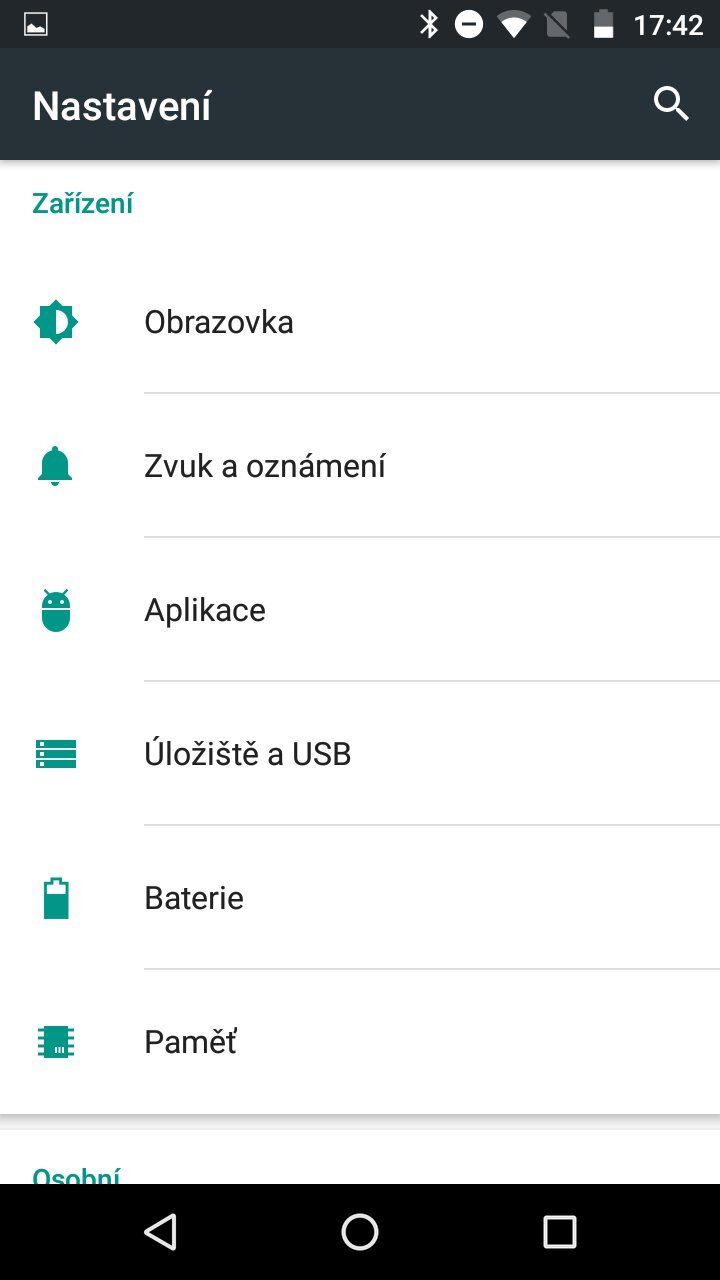This screenshot has width=720, height=1280.
Task: Select the Bluetooth status icon
Action: (431, 22)
